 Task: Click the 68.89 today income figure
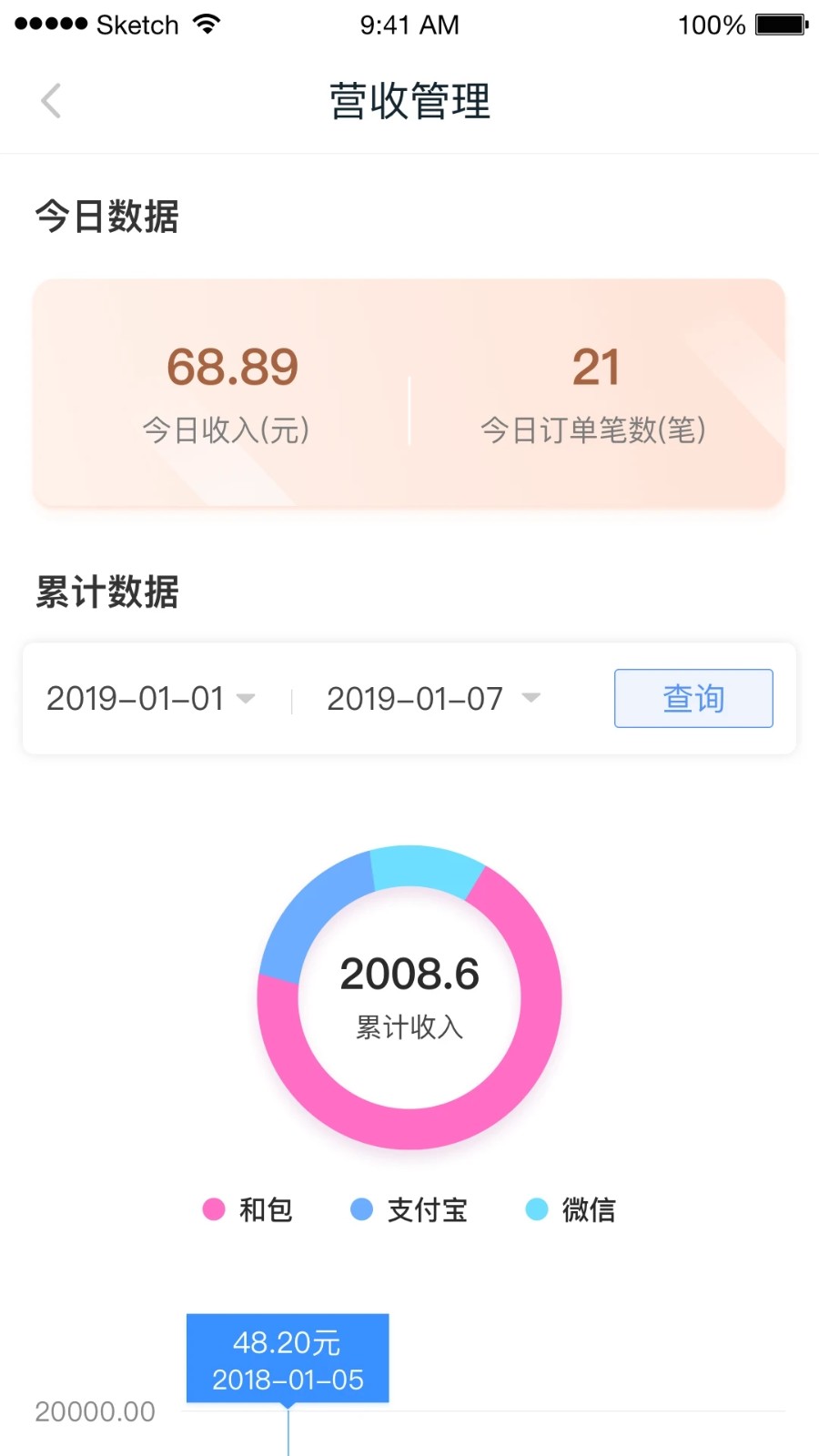[x=233, y=367]
